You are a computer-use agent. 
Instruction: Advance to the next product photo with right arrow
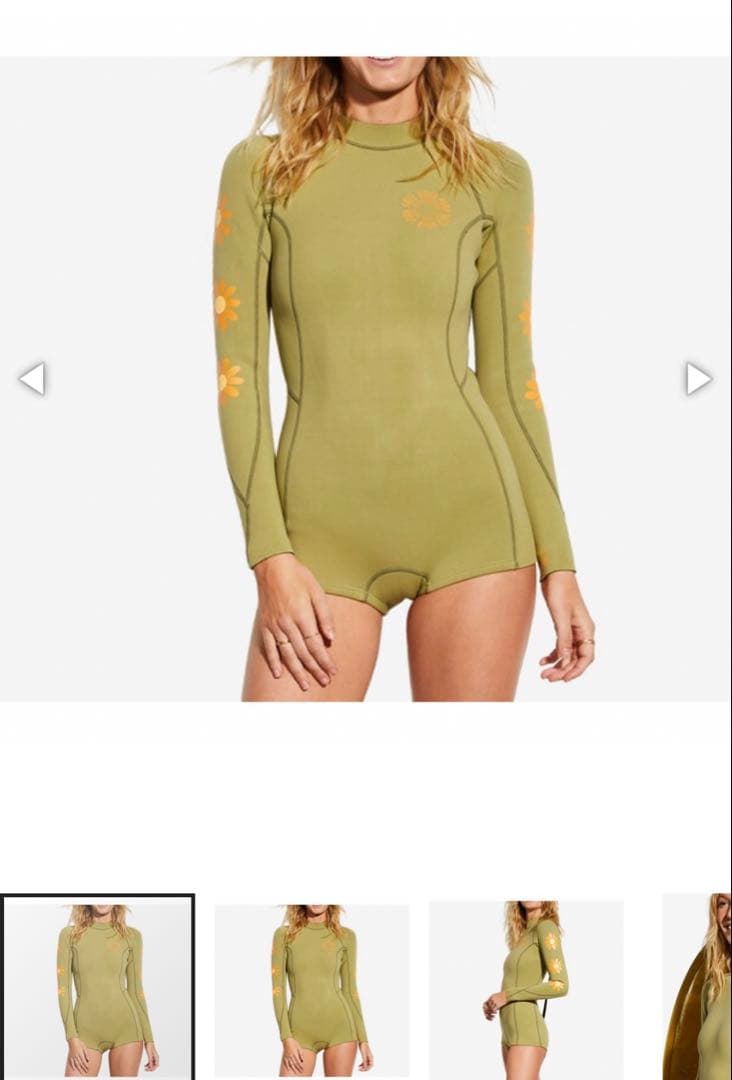click(698, 379)
